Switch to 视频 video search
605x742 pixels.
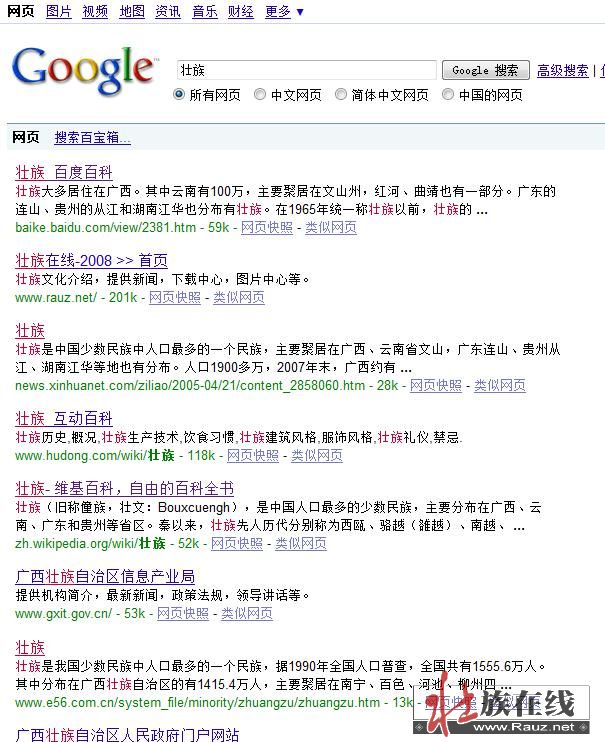coord(95,11)
